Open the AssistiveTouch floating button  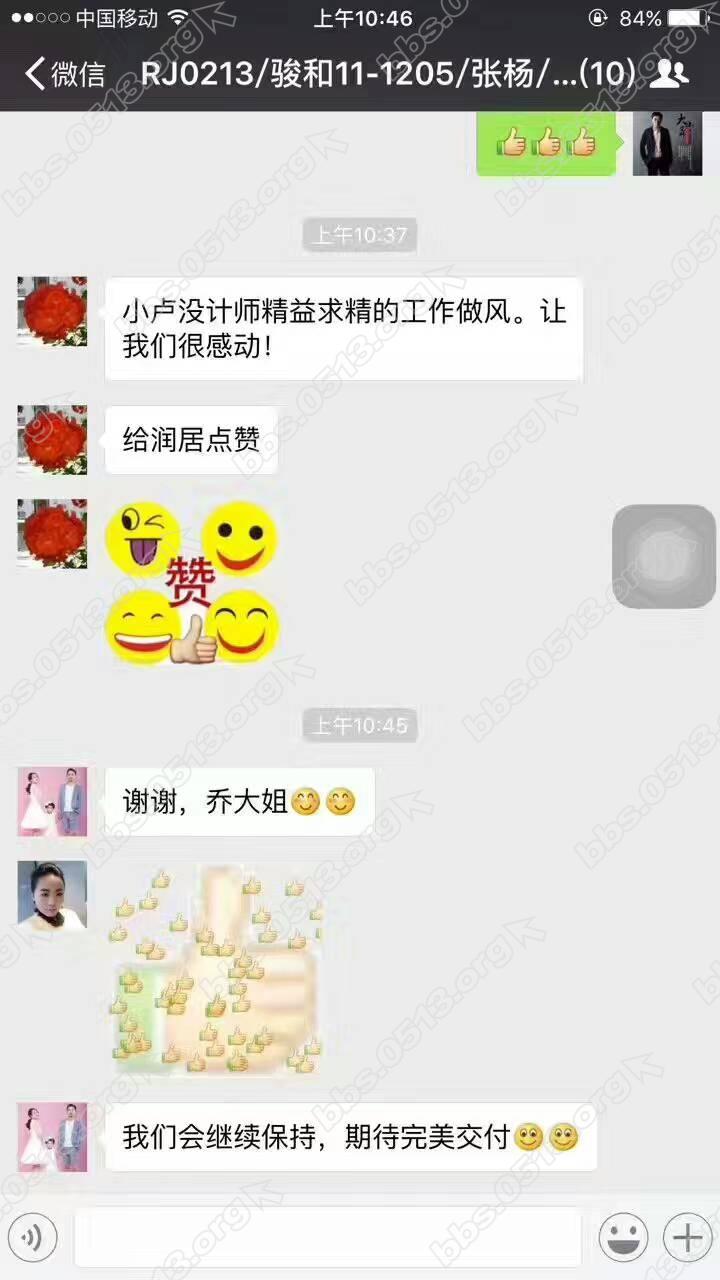(x=664, y=556)
